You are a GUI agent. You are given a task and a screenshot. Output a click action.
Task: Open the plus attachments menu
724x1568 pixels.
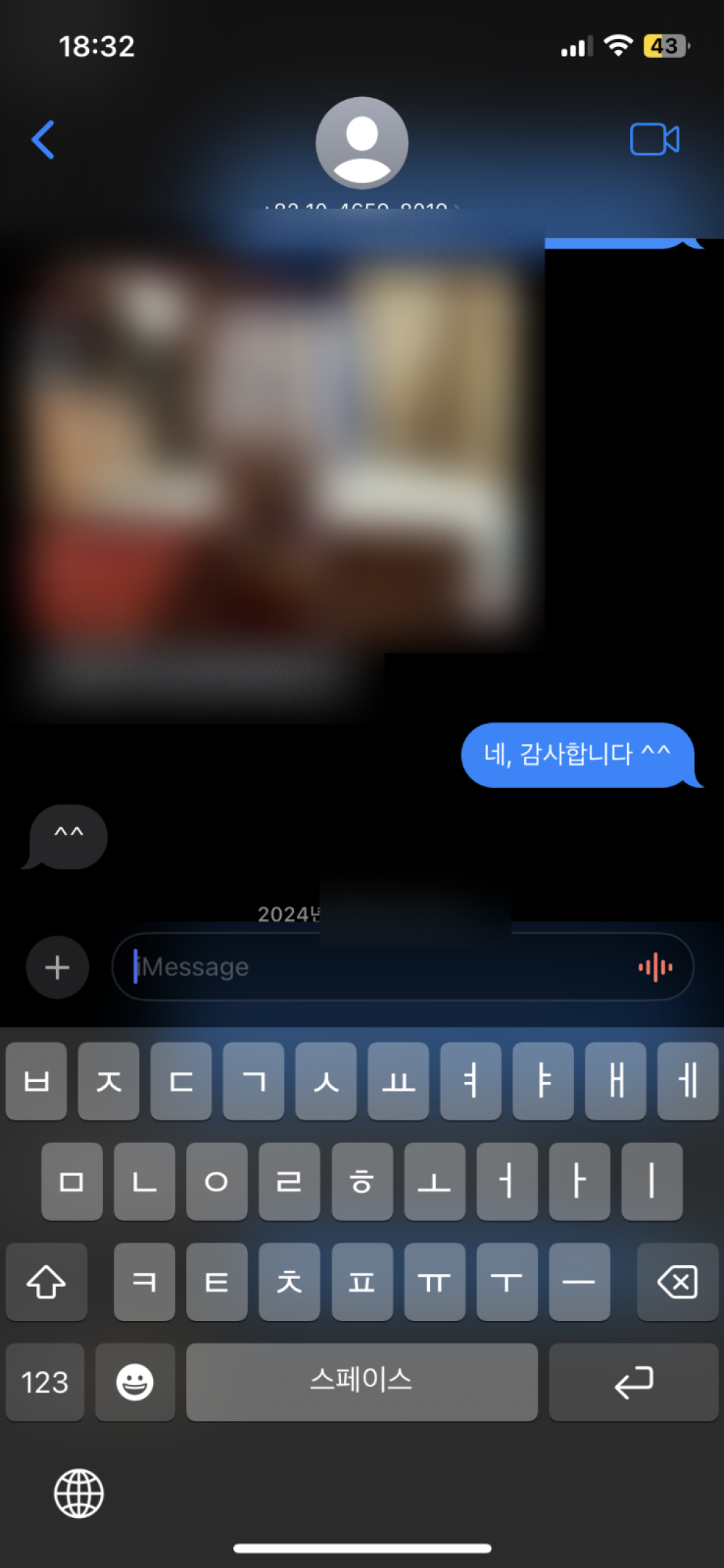click(57, 968)
